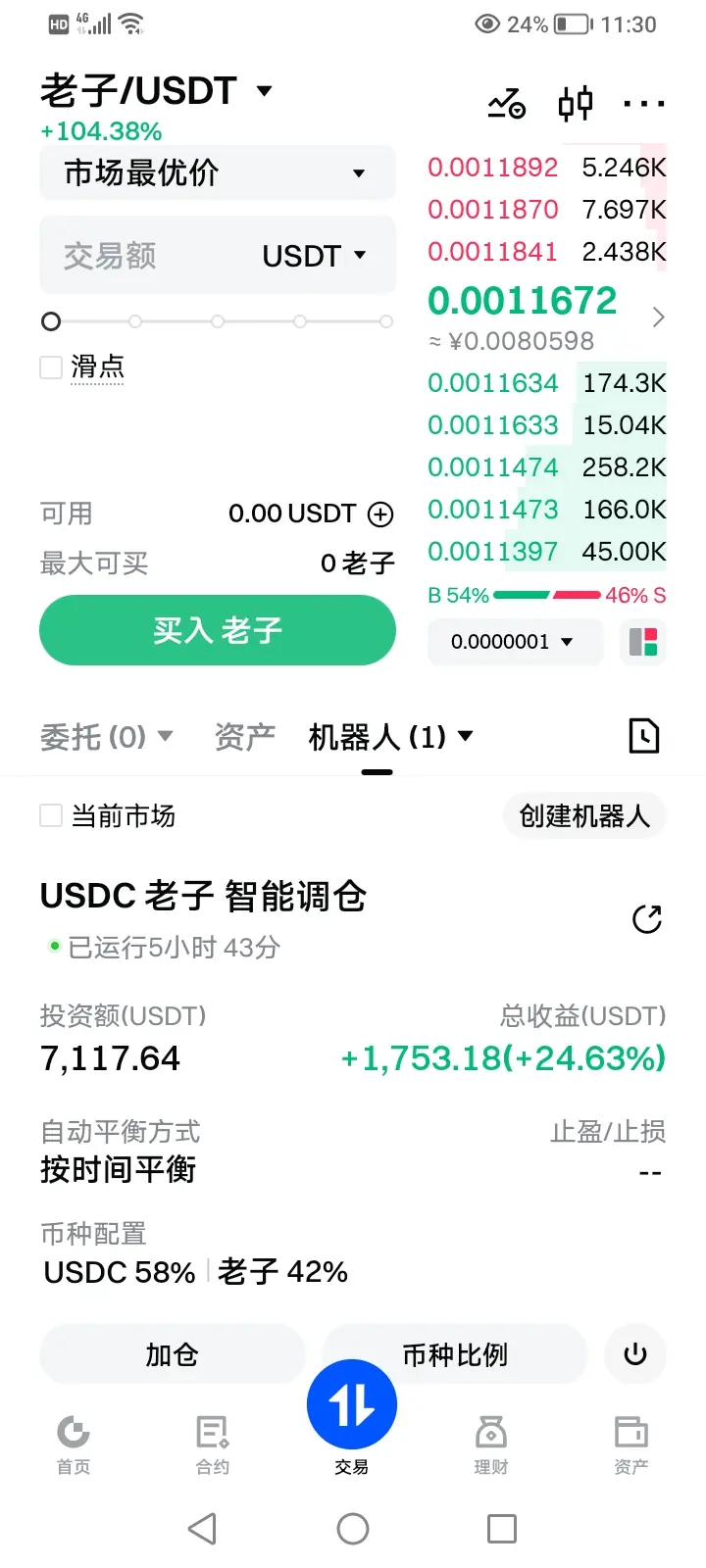Stop the bot with the power icon
The width and height of the screenshot is (706, 1568).
635,1354
